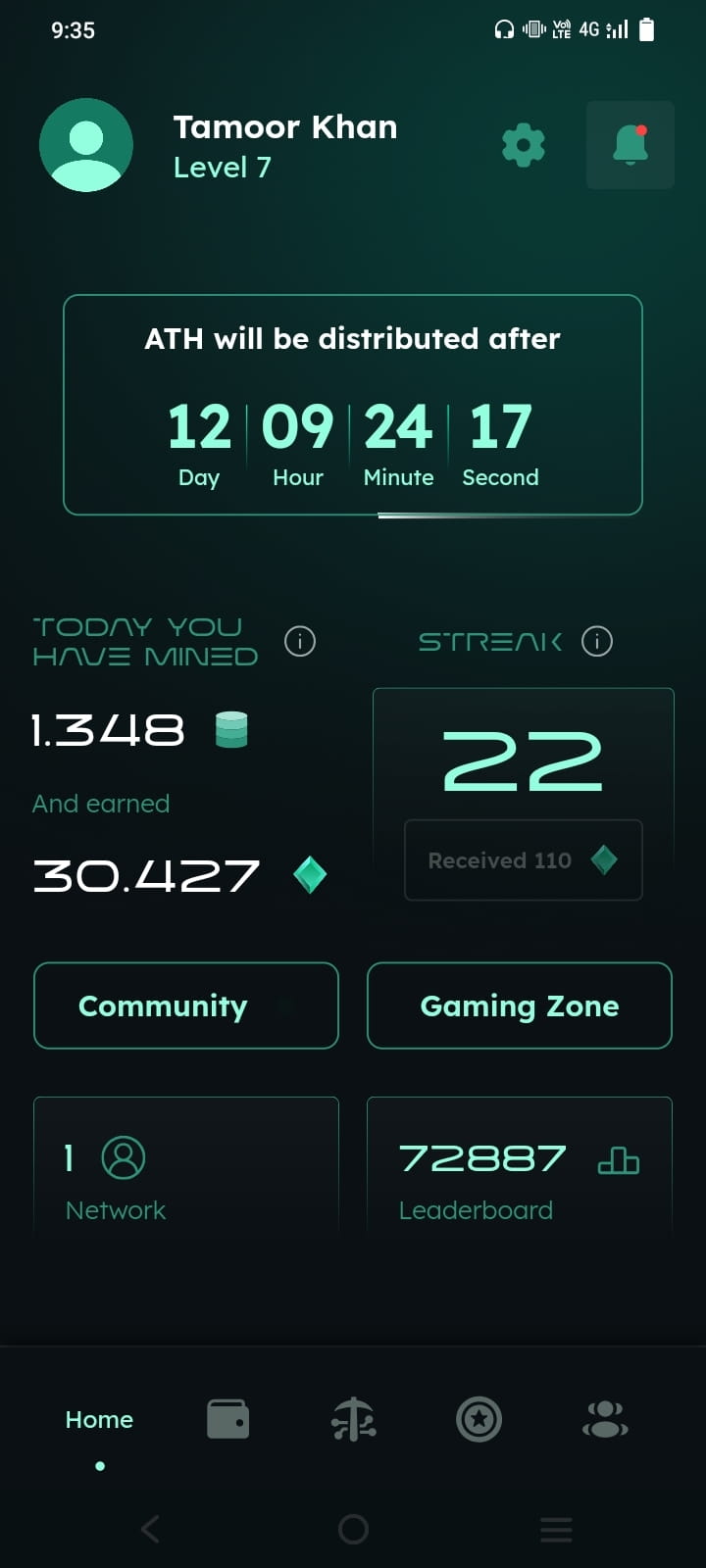Show streak info tooltip
706x1568 pixels.
point(596,641)
